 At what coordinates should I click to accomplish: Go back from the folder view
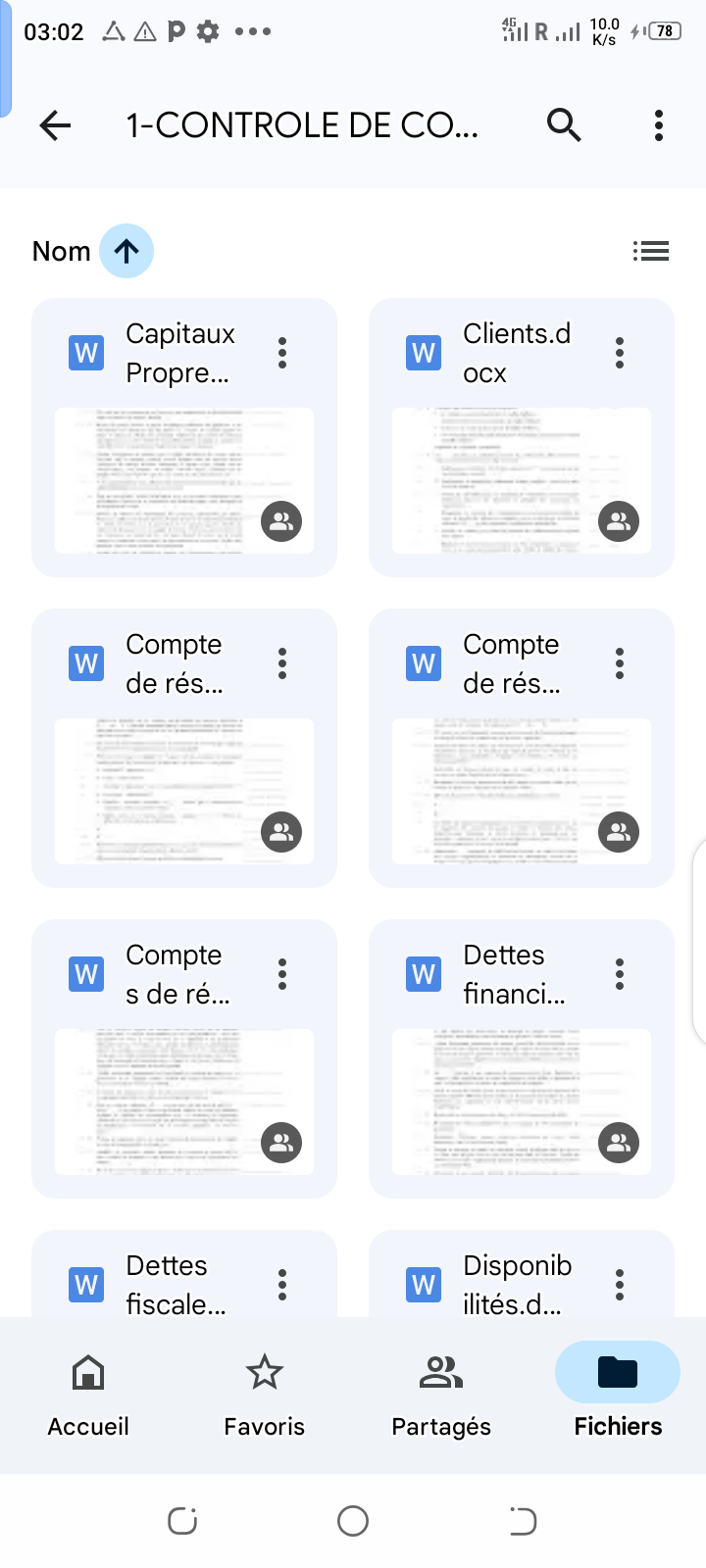pyautogui.click(x=56, y=125)
